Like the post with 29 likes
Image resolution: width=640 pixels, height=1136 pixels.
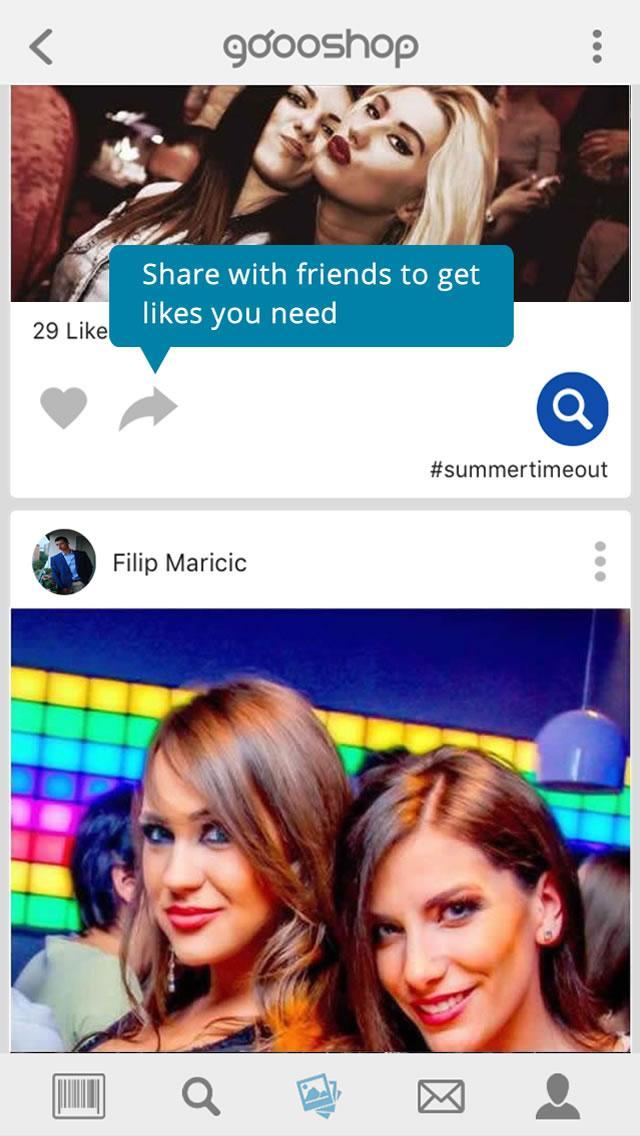63,408
